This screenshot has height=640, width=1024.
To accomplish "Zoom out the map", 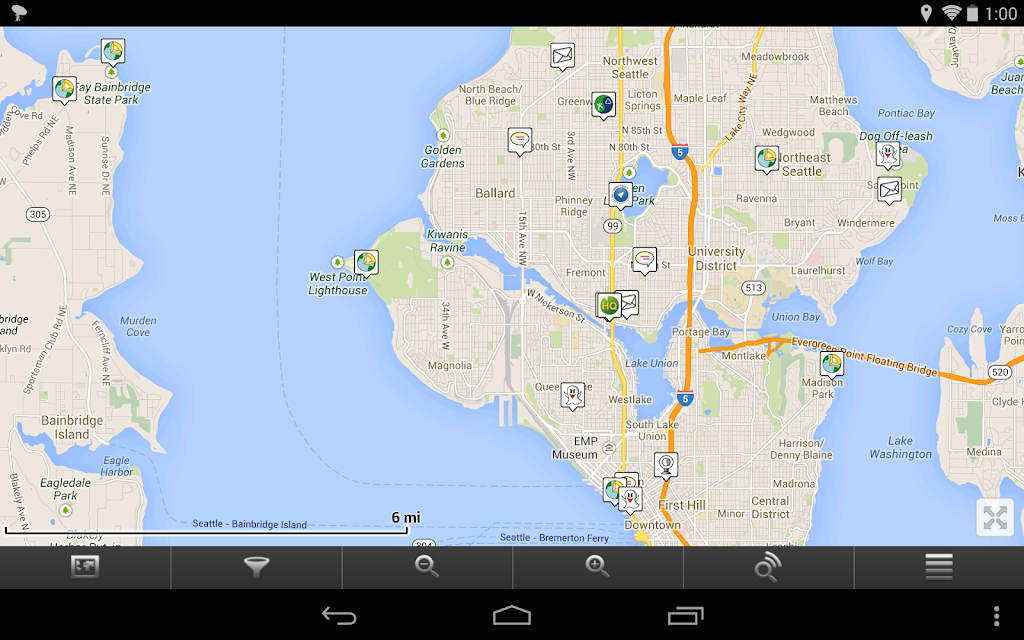I will click(x=426, y=567).
